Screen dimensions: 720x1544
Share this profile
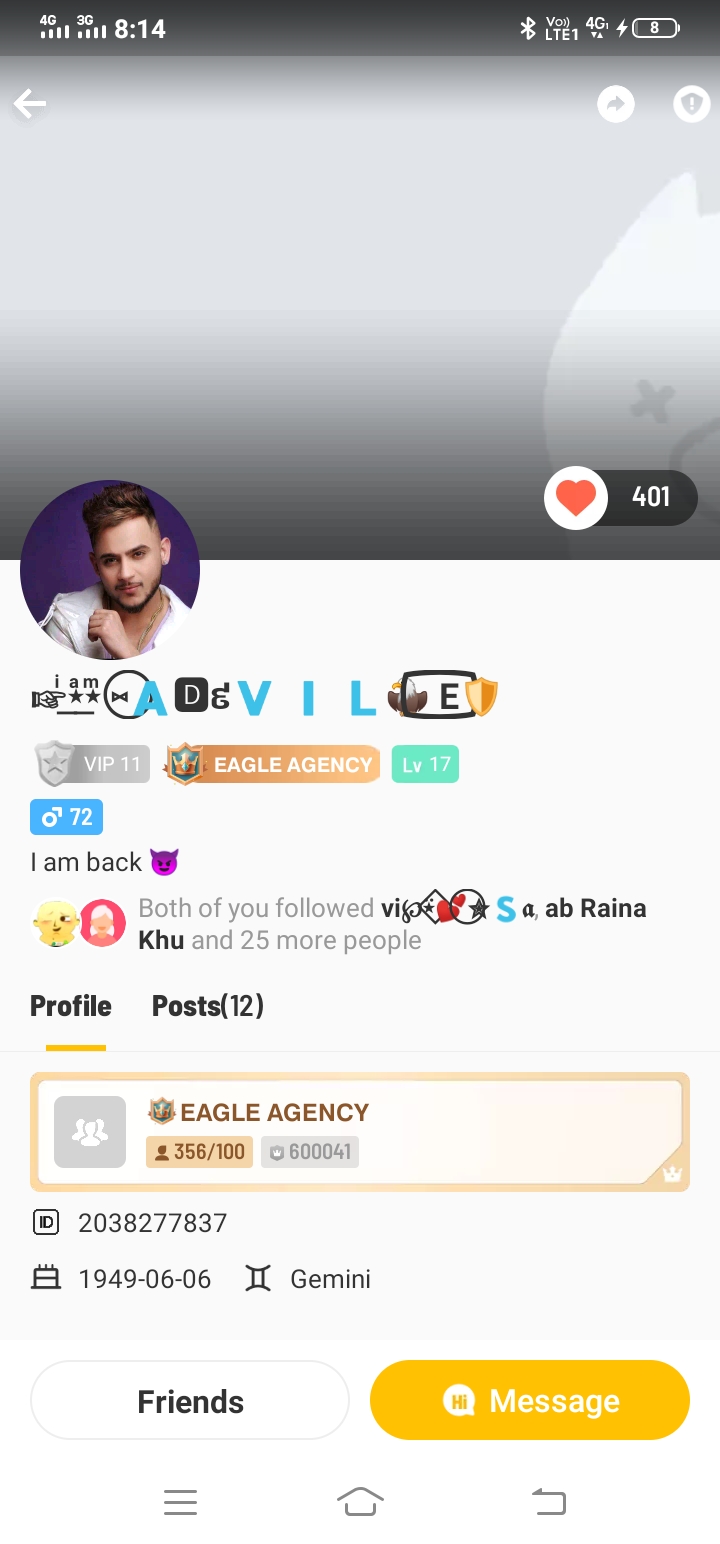point(616,104)
